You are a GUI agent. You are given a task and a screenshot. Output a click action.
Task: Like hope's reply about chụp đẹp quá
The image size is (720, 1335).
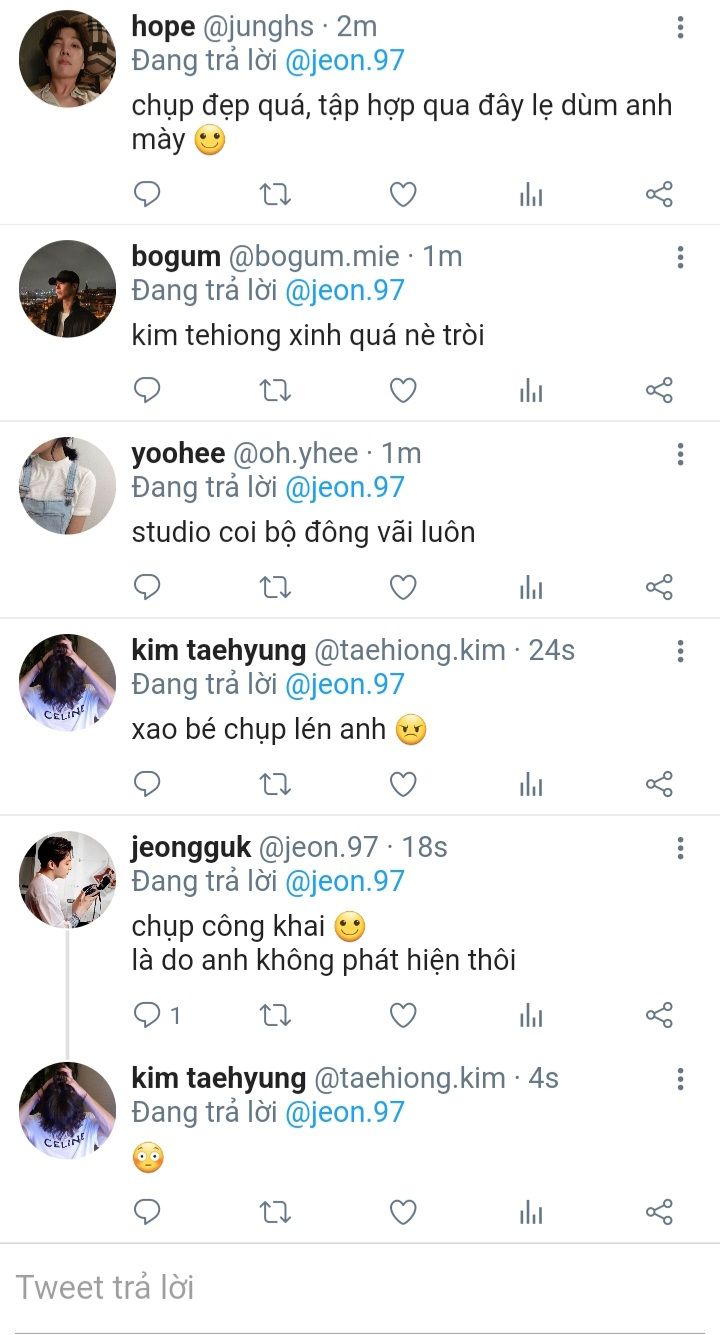(403, 194)
